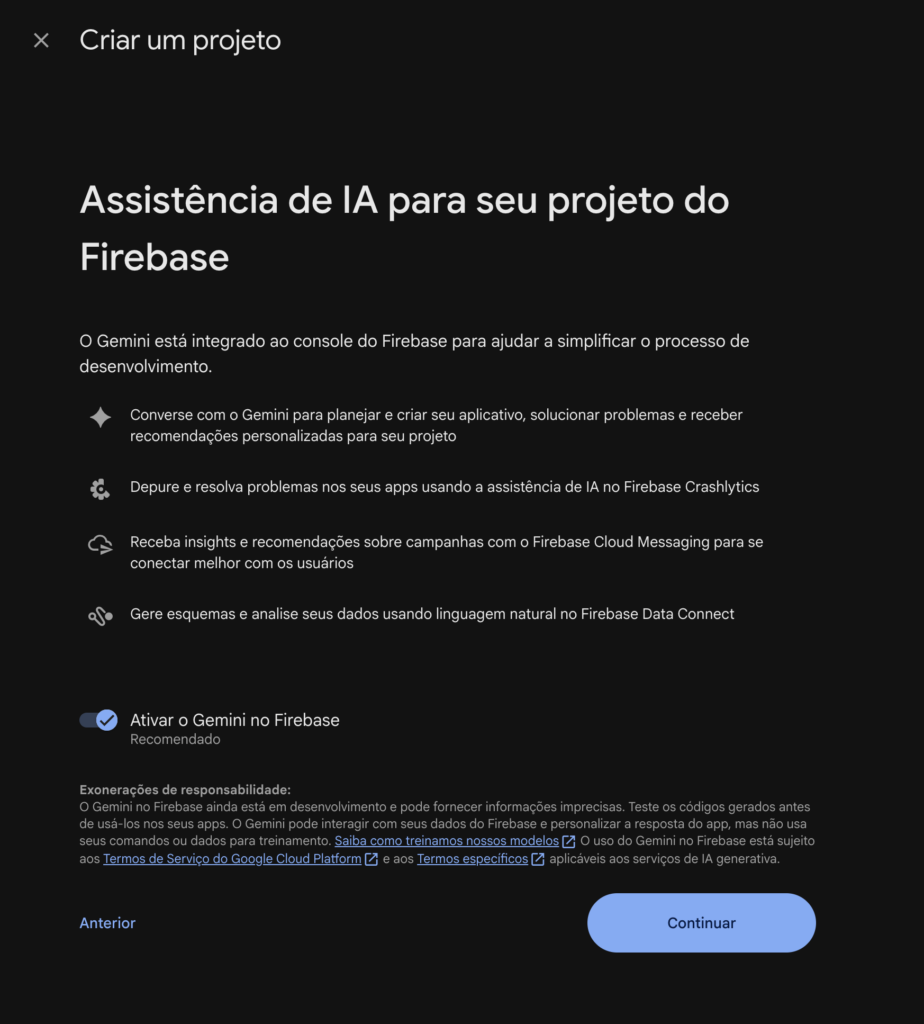Viewport: 924px width, 1024px height.
Task: Close the Criar um projeto dialog
Action: pyautogui.click(x=41, y=41)
